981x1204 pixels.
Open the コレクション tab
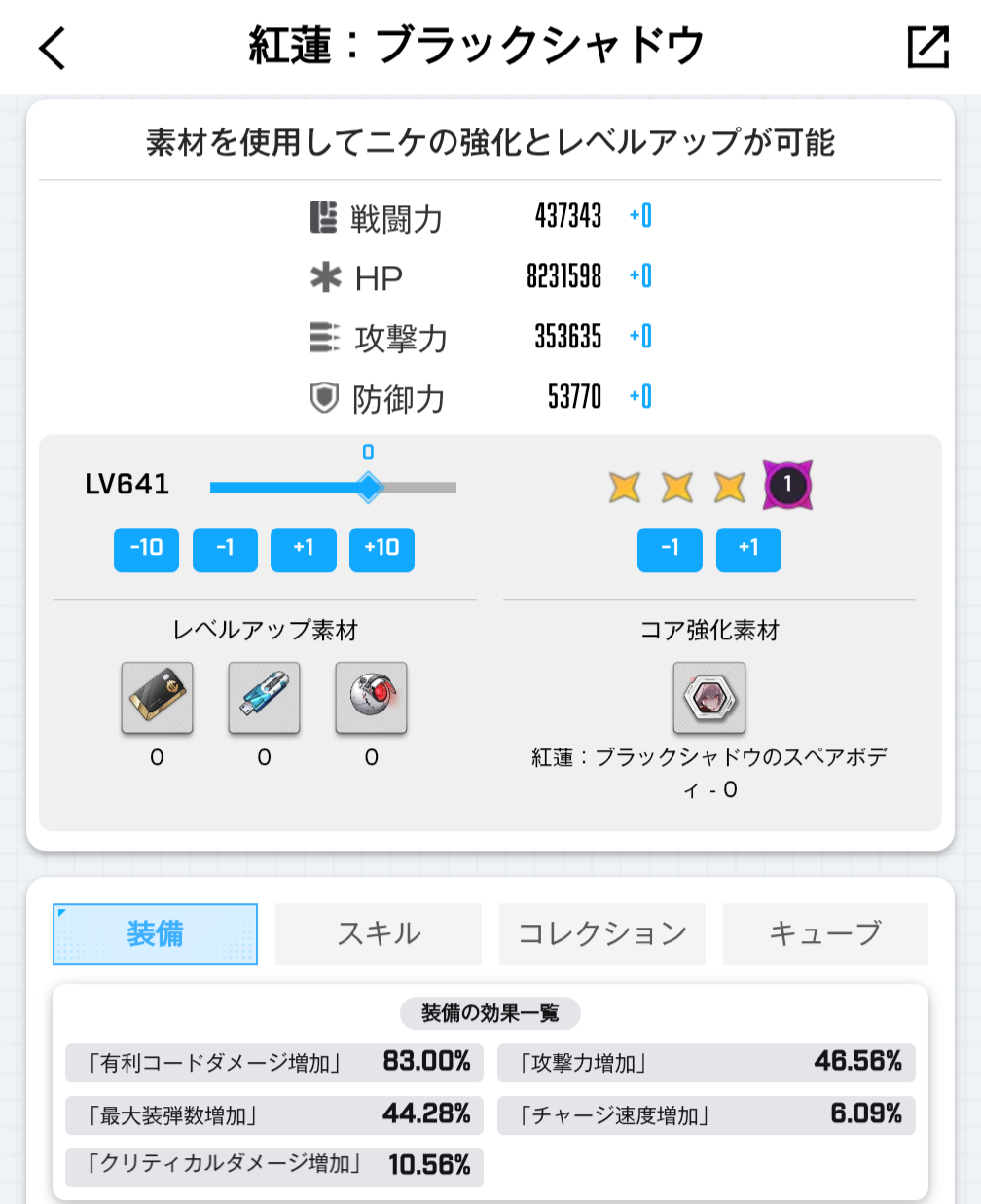(x=601, y=933)
